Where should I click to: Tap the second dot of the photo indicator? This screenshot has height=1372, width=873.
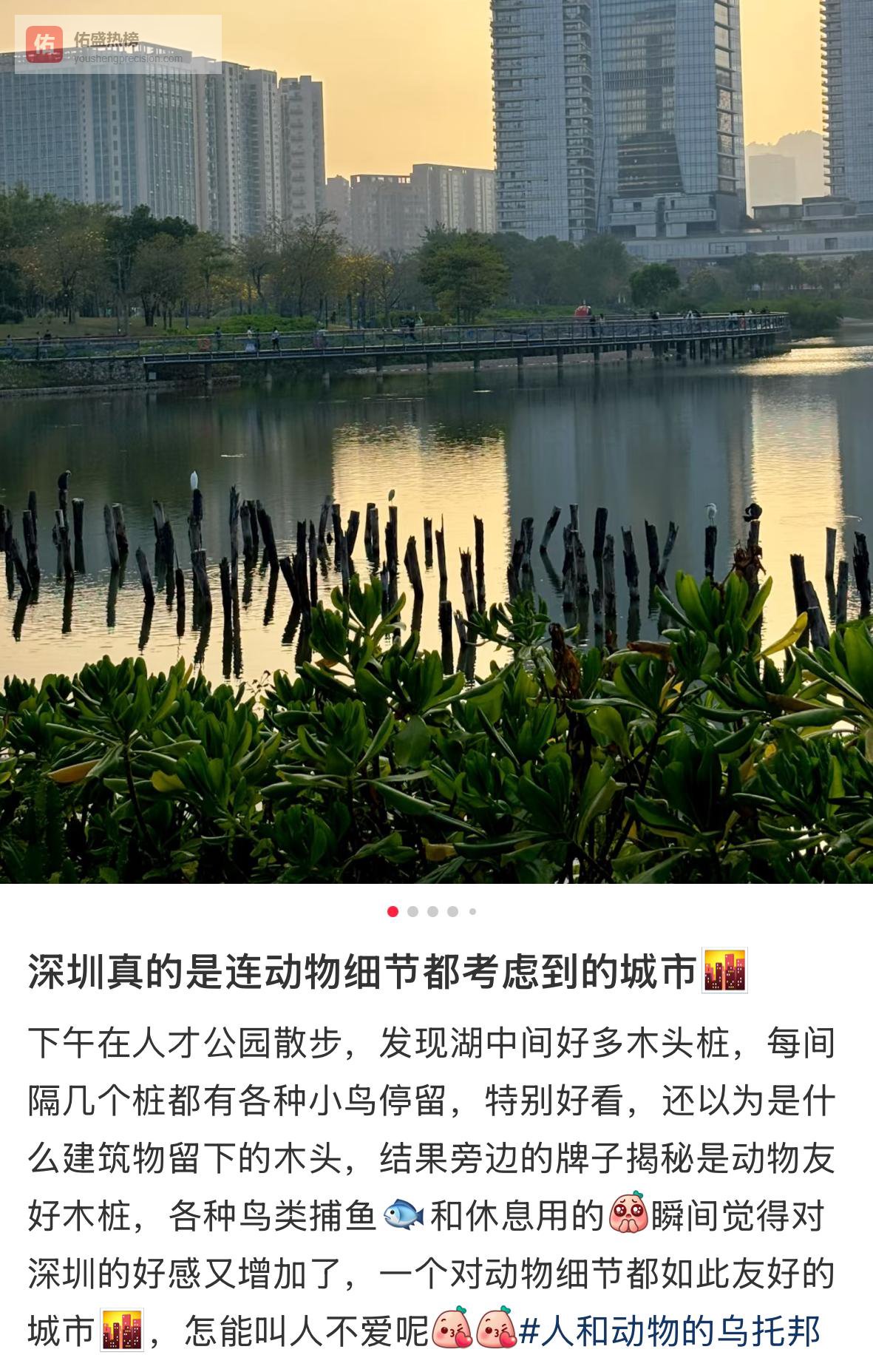pyautogui.click(x=412, y=911)
